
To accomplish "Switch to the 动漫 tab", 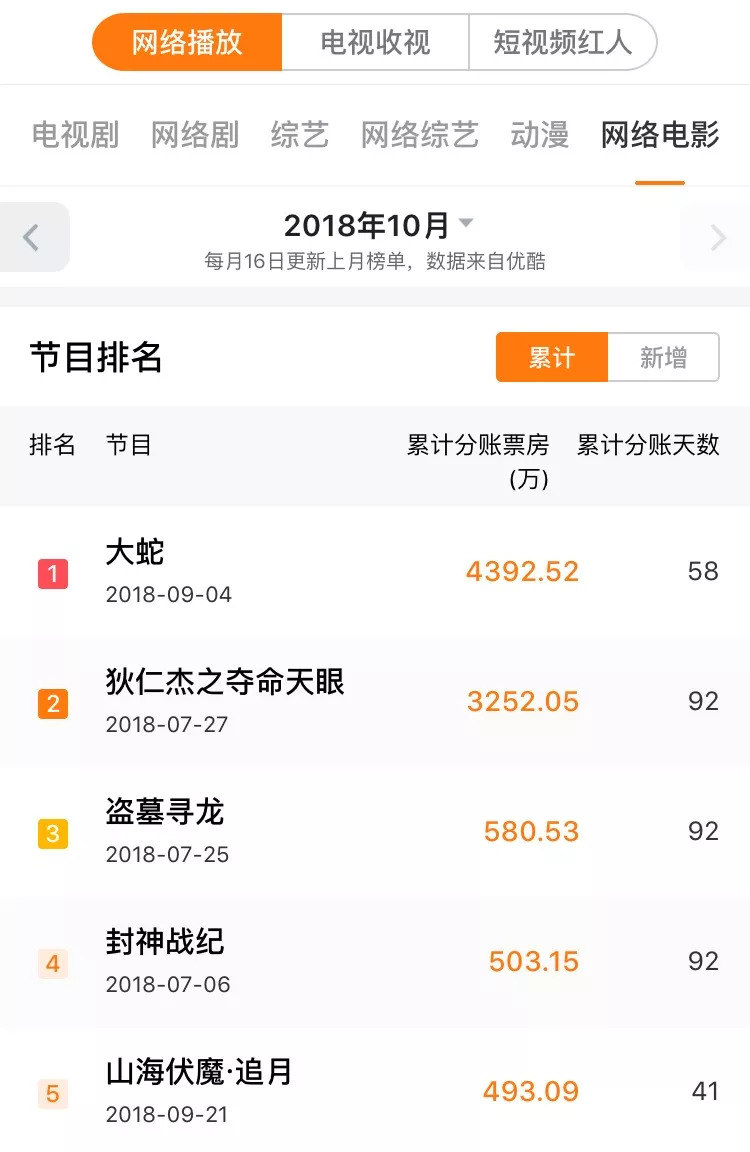I will click(540, 135).
